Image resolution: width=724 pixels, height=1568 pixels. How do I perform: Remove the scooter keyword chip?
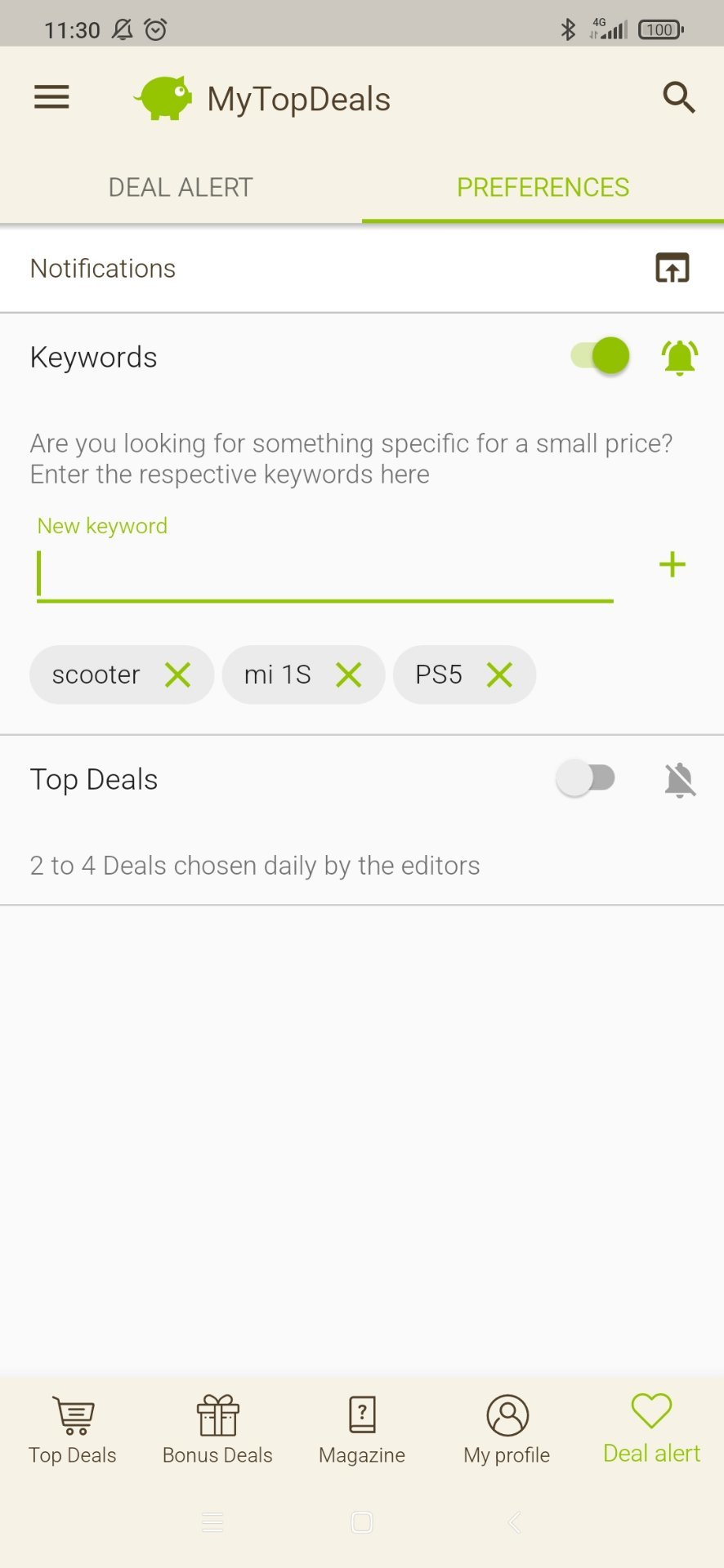point(177,675)
